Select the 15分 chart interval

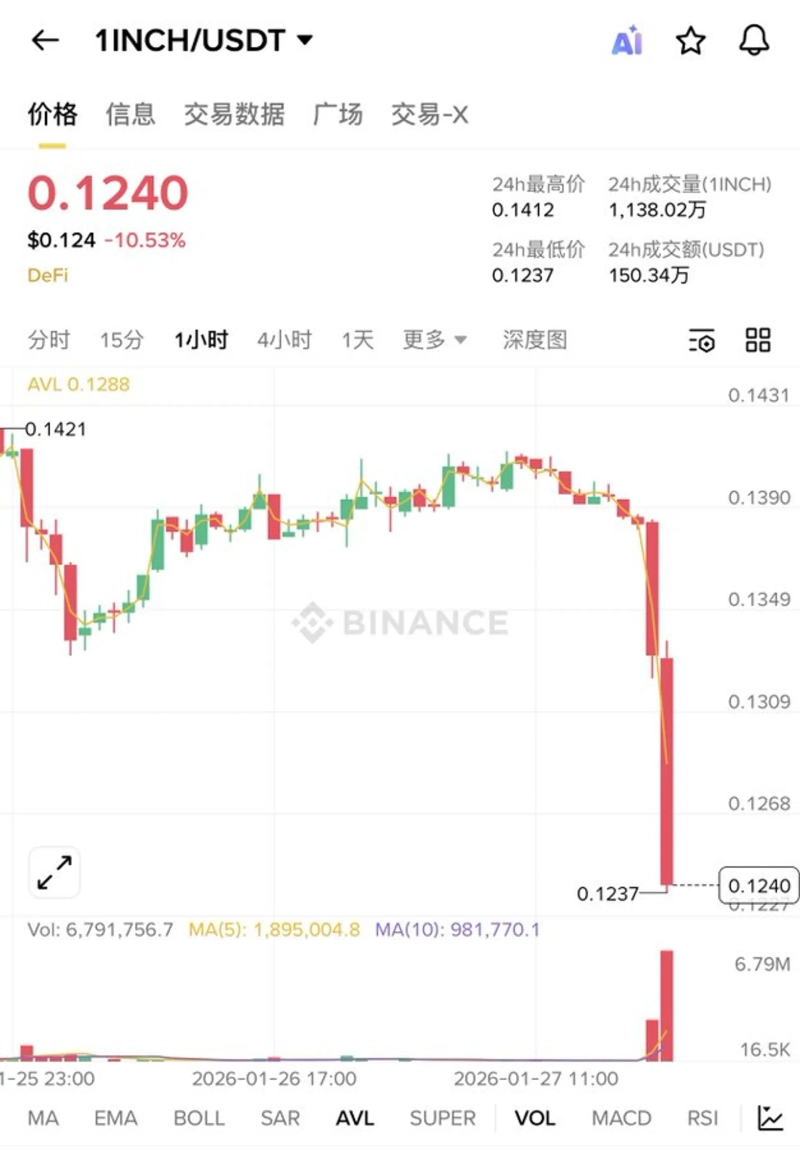122,340
